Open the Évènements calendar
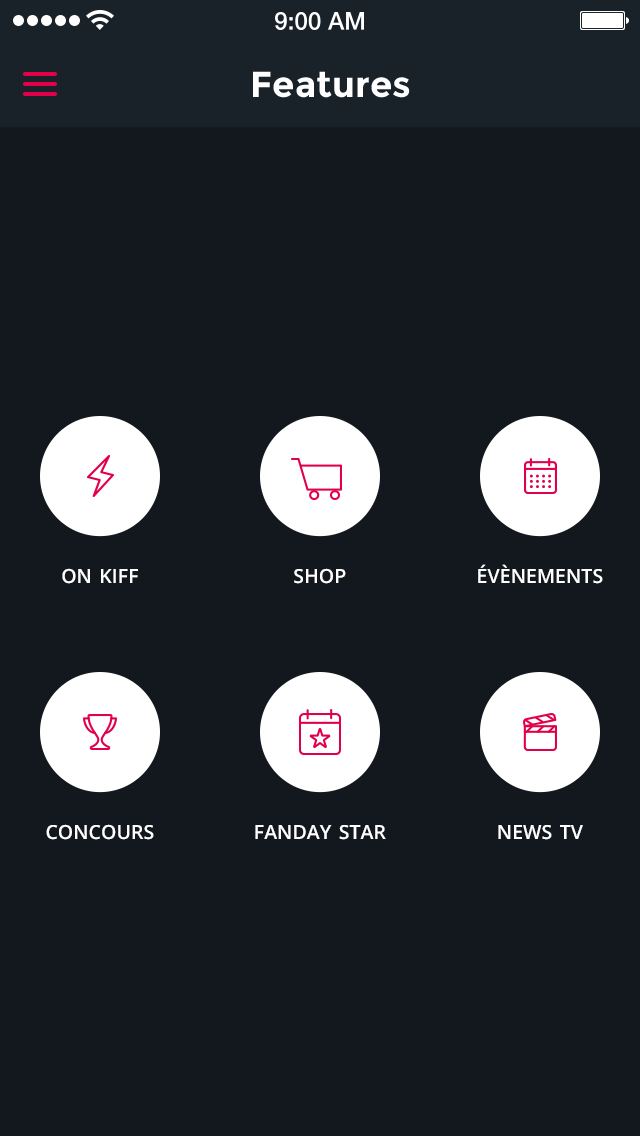640x1136 pixels. (x=540, y=476)
